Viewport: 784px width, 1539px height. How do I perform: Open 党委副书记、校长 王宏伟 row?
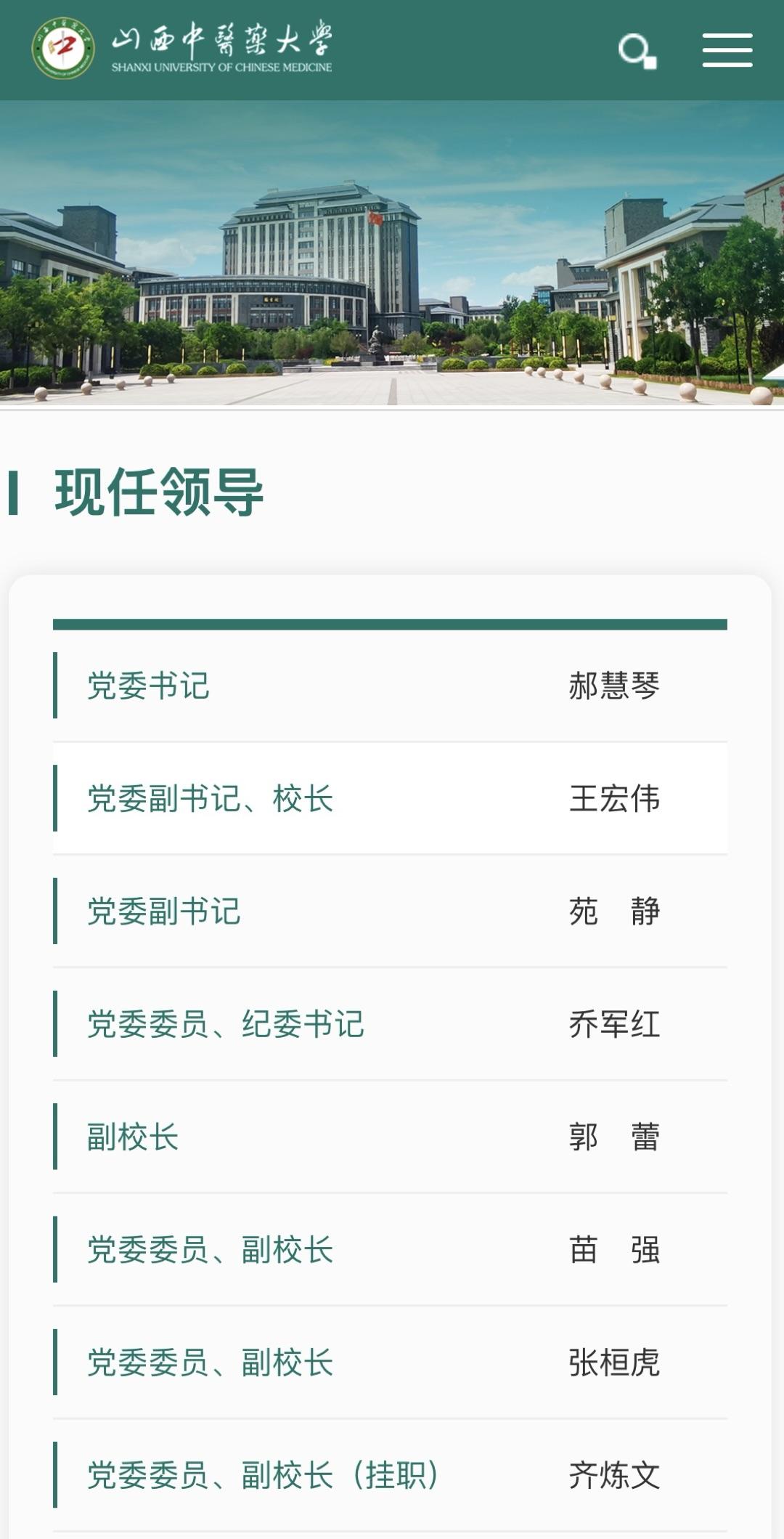click(390, 798)
